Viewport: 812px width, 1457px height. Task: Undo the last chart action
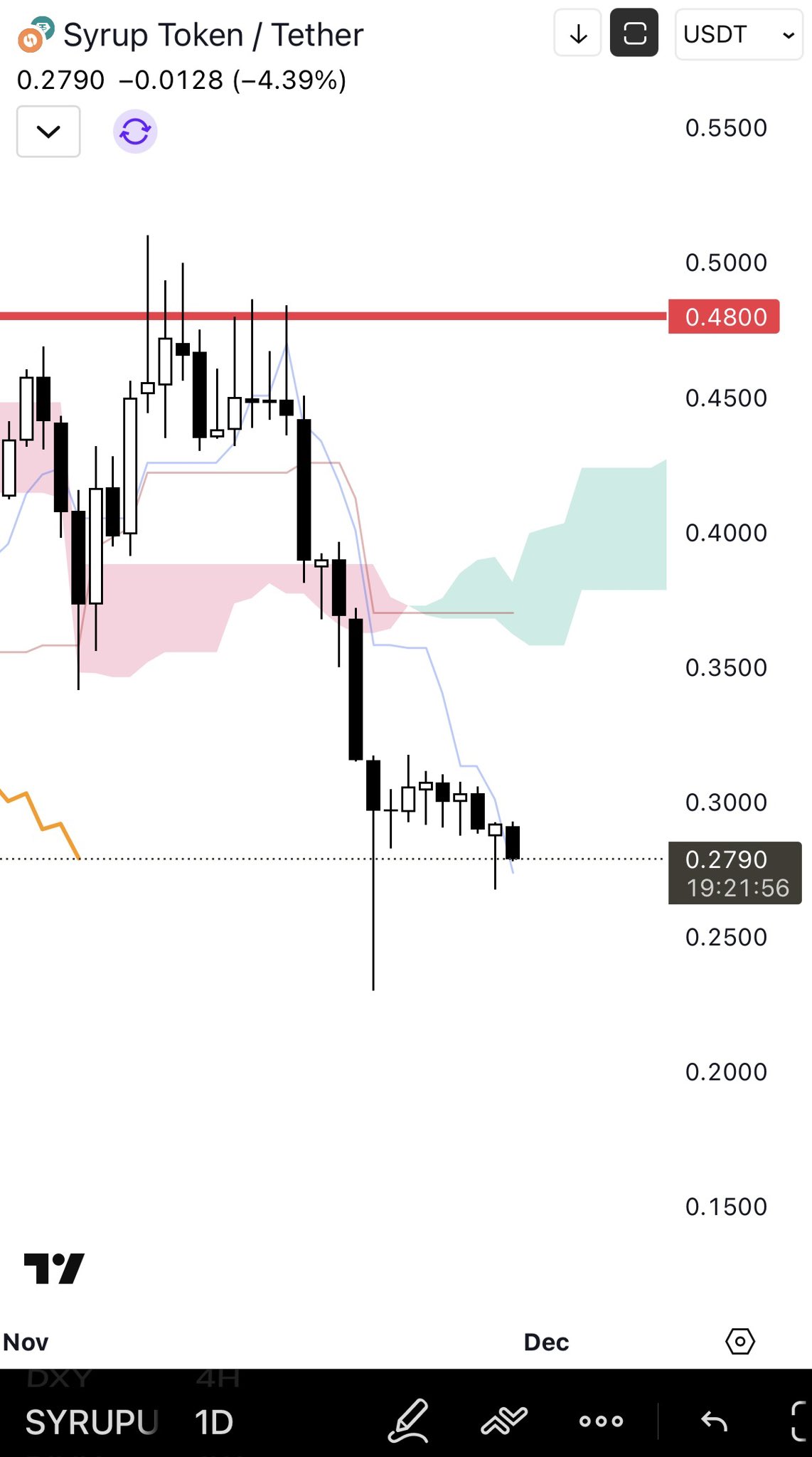(714, 1421)
